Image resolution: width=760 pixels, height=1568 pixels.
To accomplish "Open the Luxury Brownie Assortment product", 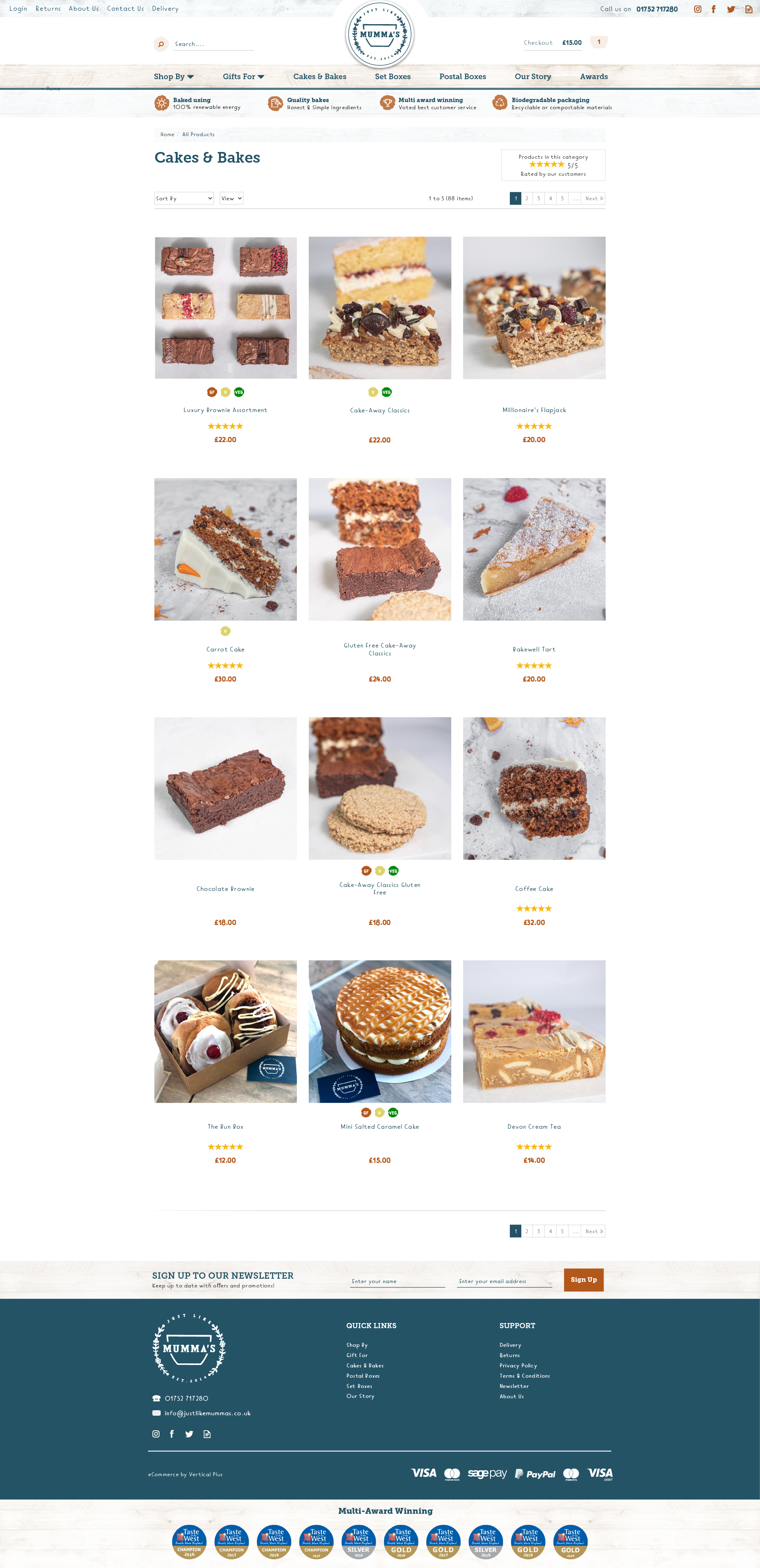I will (x=225, y=410).
